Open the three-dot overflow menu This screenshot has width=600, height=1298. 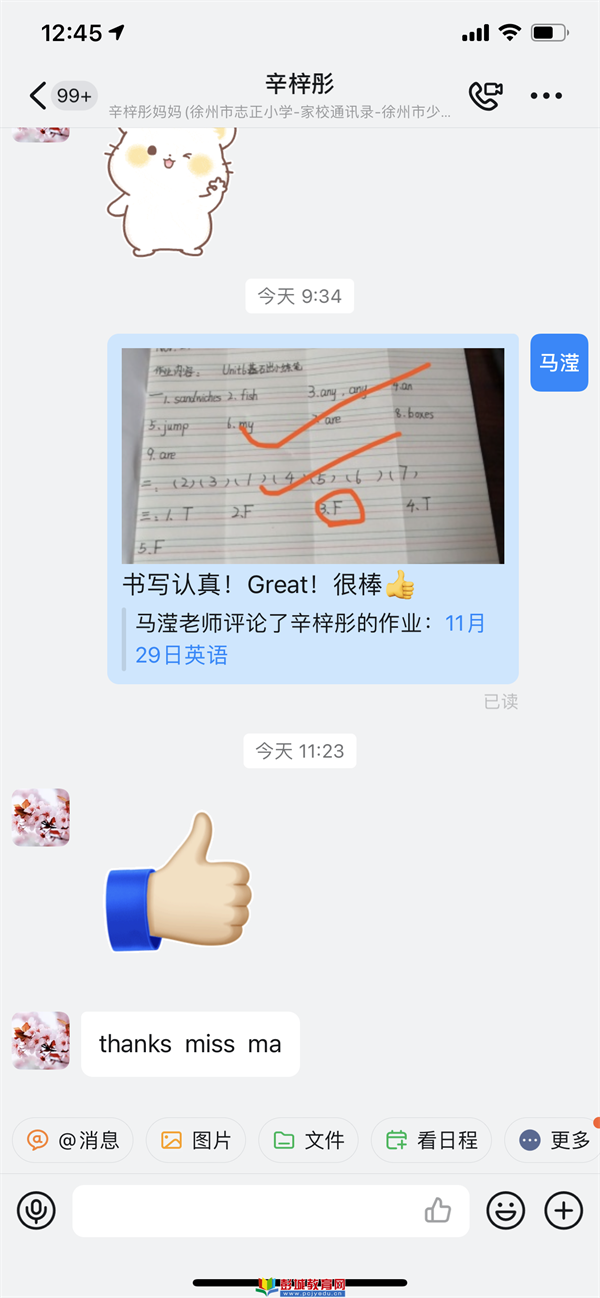pos(546,96)
